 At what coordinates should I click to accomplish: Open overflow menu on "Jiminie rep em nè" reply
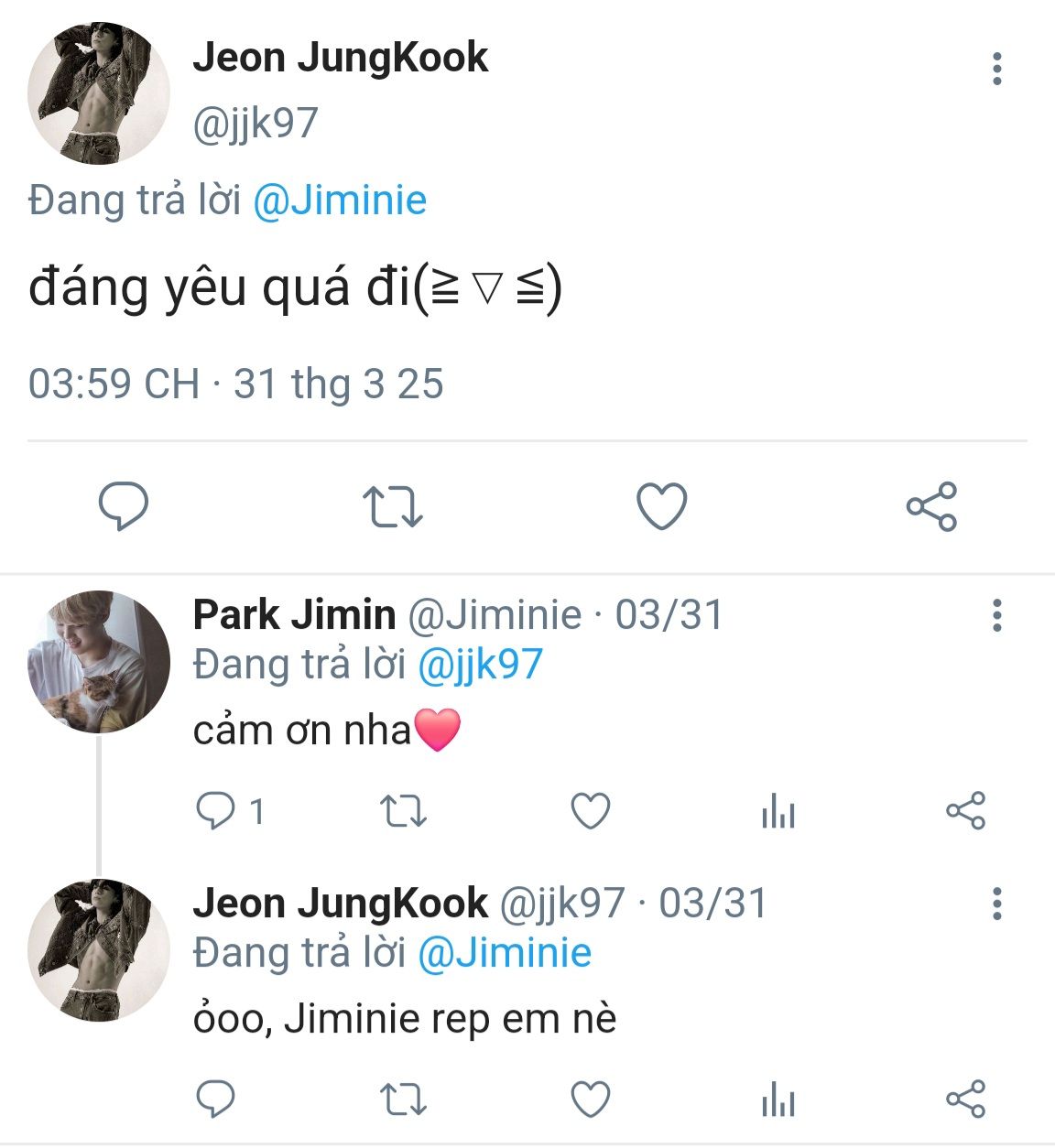pyautogui.click(x=996, y=904)
